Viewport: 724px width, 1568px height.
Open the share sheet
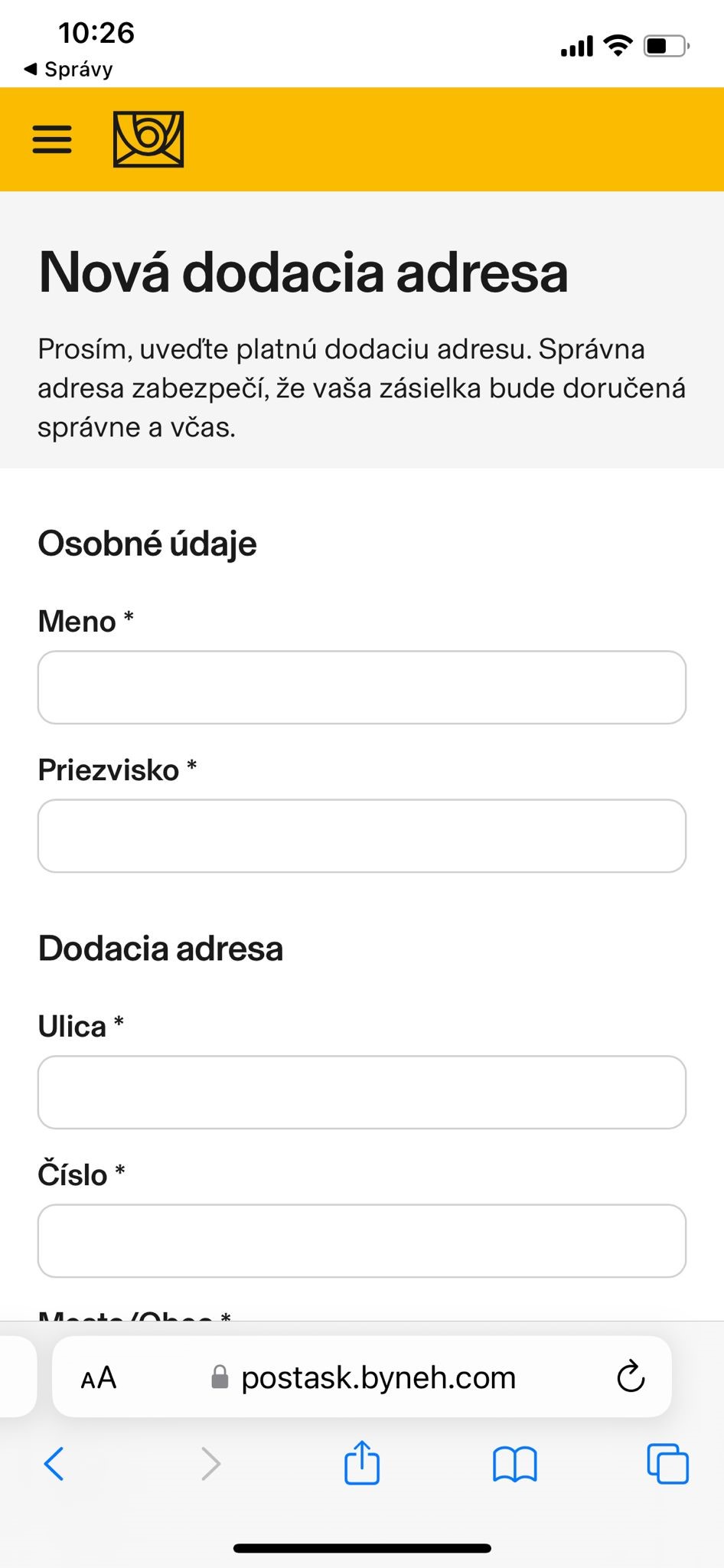(362, 1462)
